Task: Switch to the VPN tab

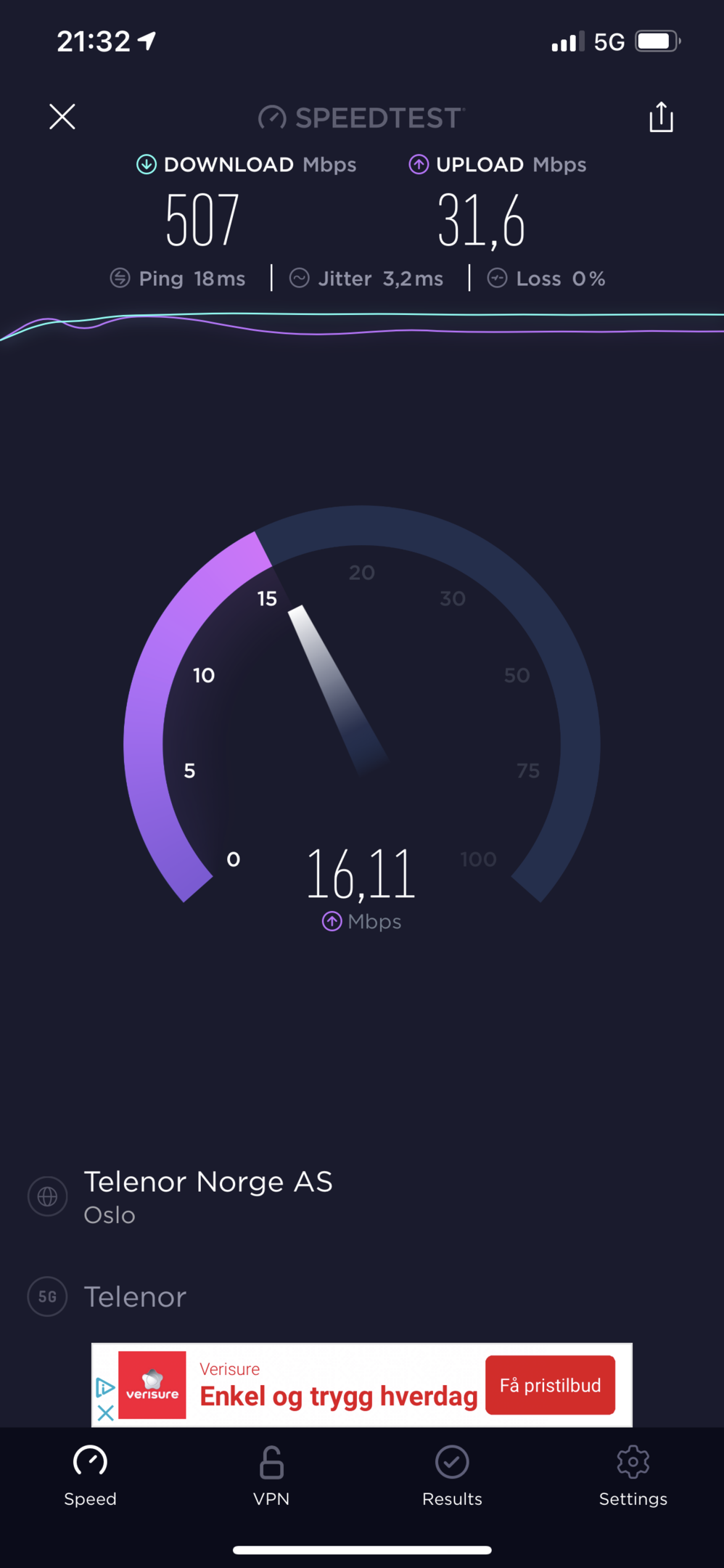Action: [x=271, y=1477]
